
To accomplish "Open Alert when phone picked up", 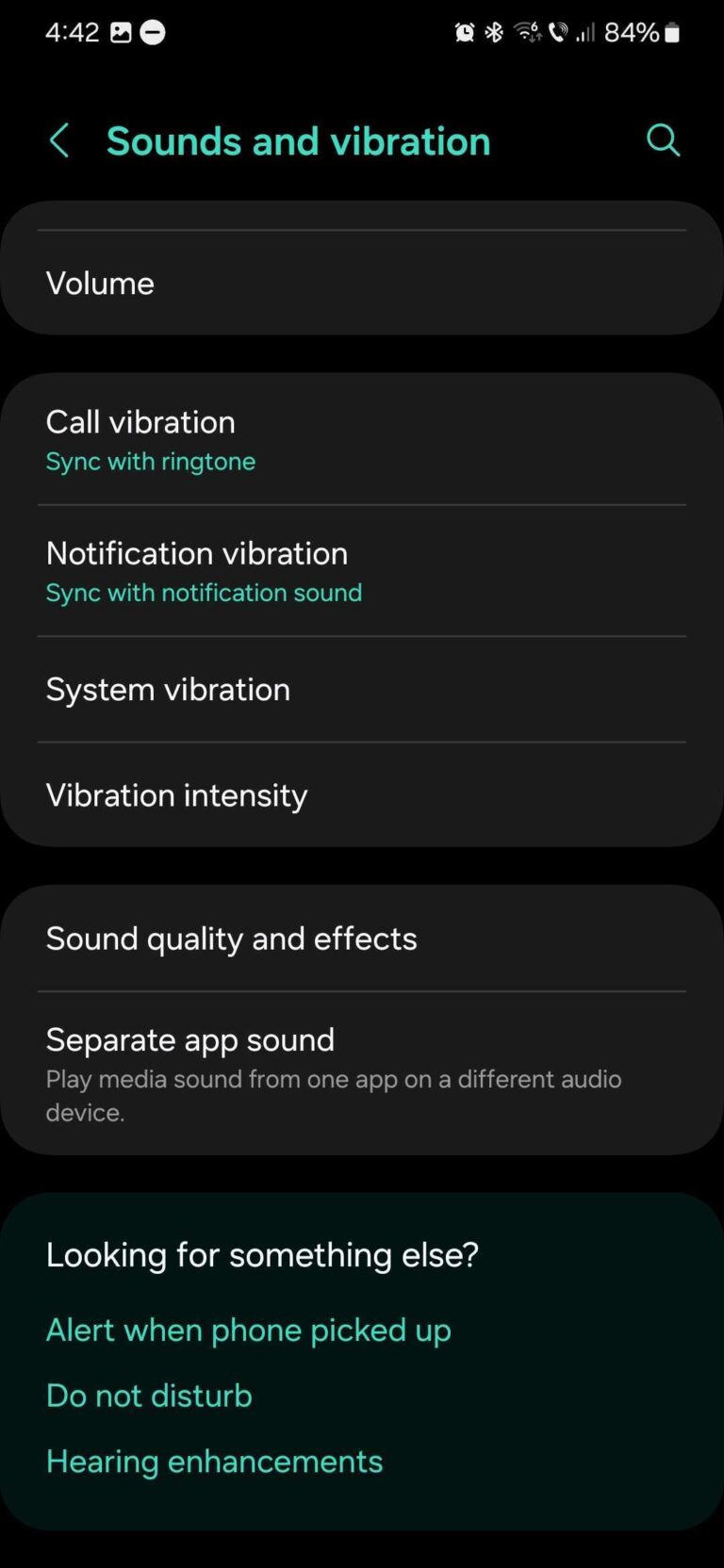I will [248, 1330].
